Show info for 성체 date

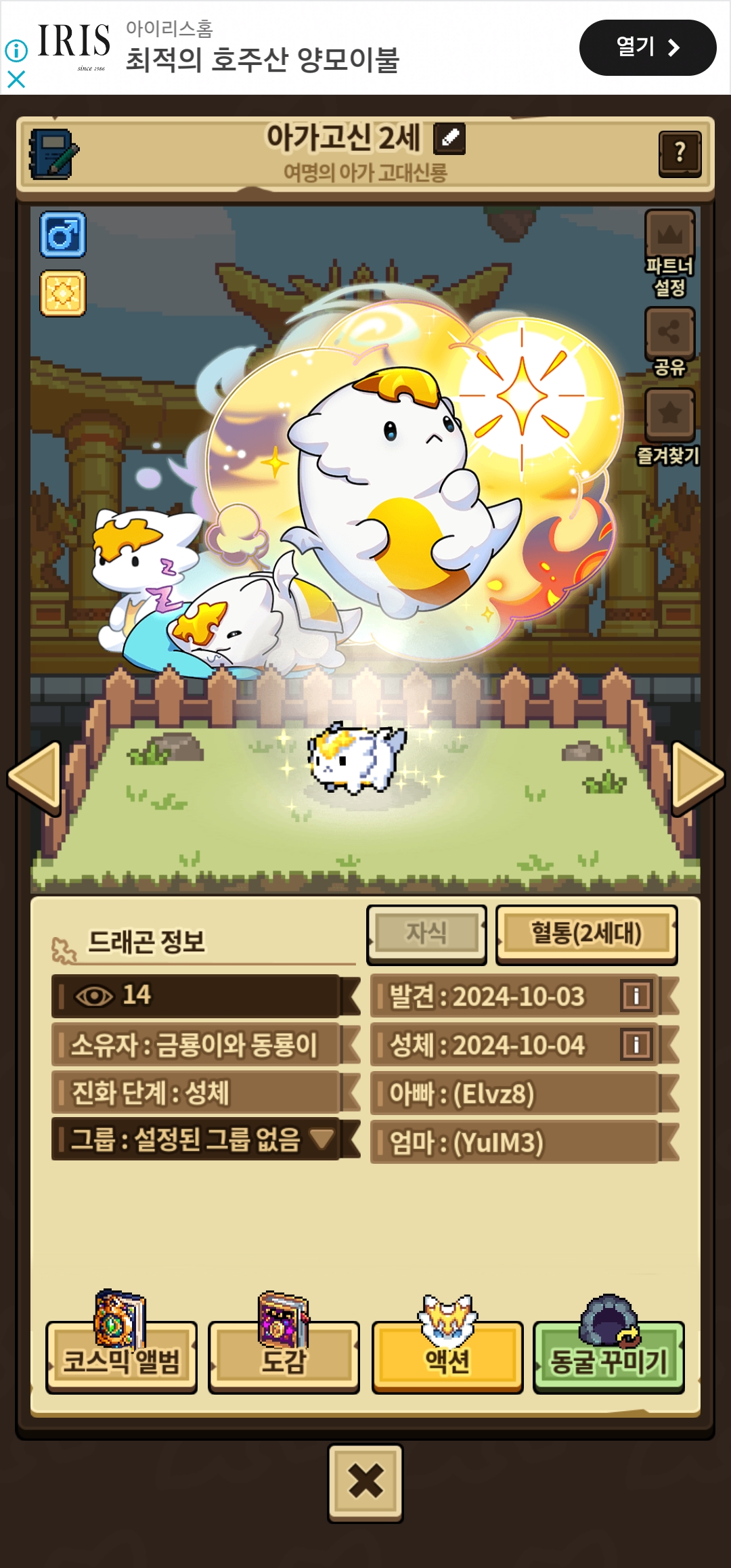(x=636, y=1045)
